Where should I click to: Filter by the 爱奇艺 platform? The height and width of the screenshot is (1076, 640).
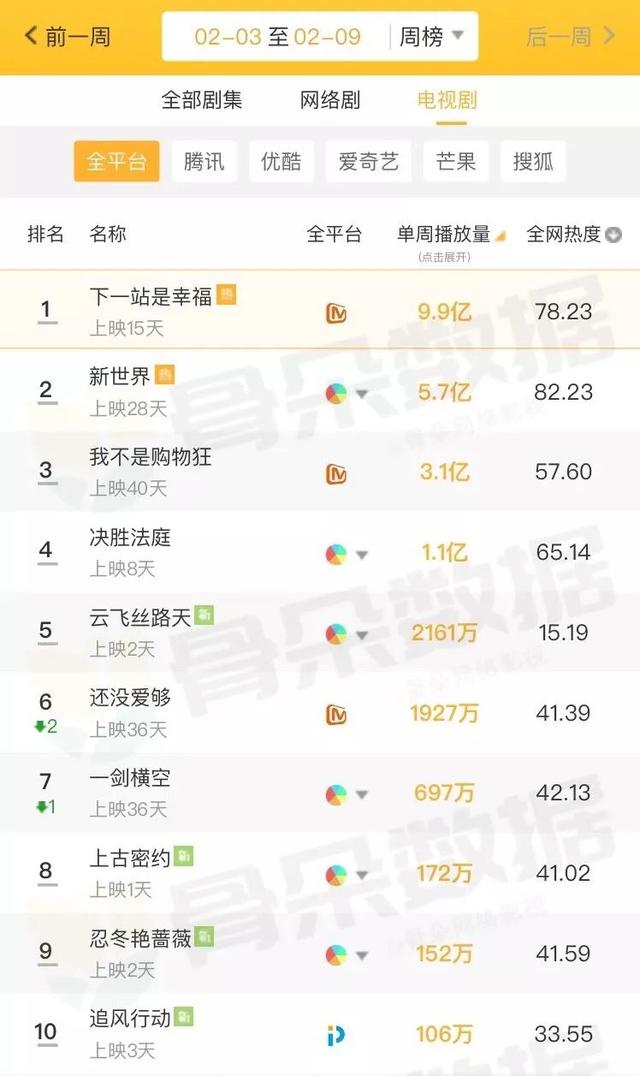[368, 162]
